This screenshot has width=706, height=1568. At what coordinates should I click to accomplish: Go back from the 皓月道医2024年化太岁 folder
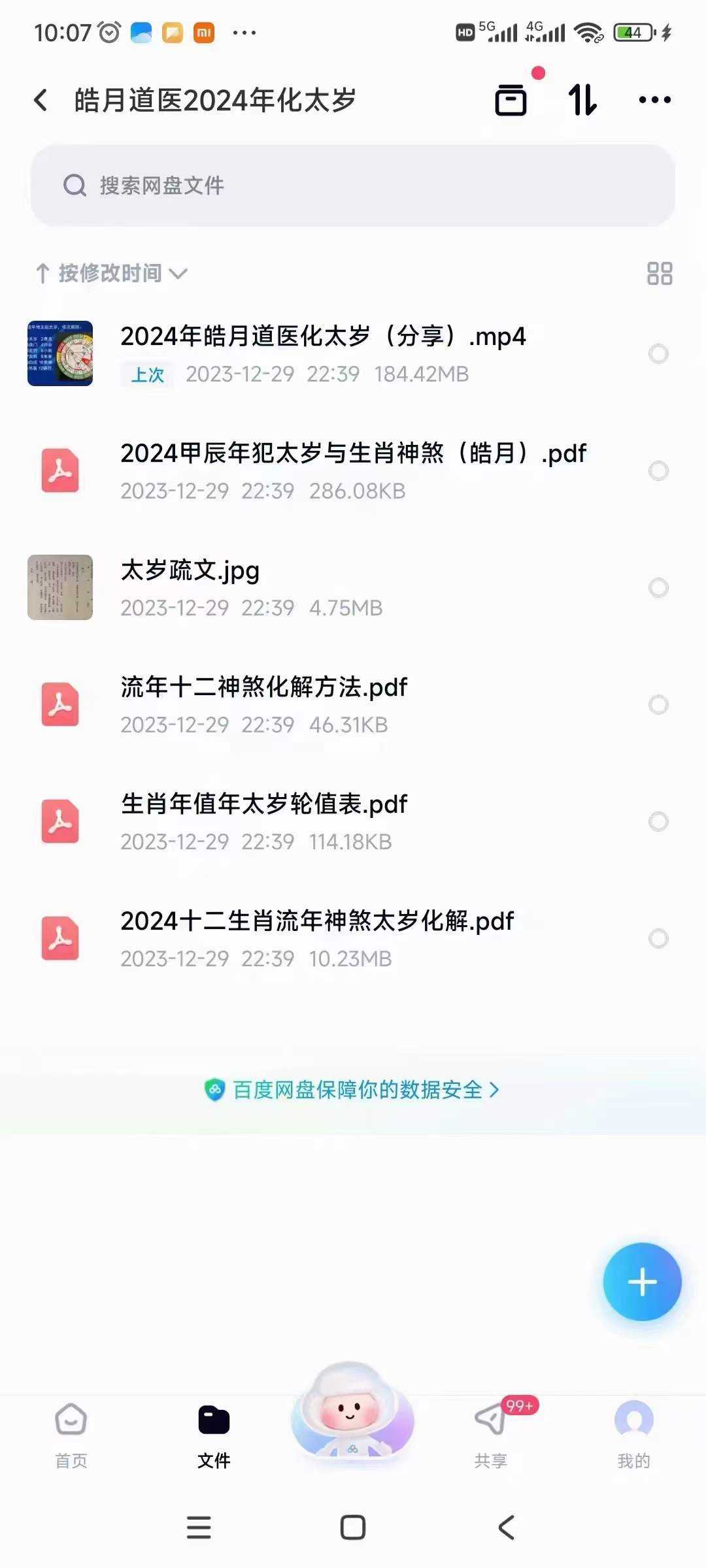pyautogui.click(x=41, y=100)
